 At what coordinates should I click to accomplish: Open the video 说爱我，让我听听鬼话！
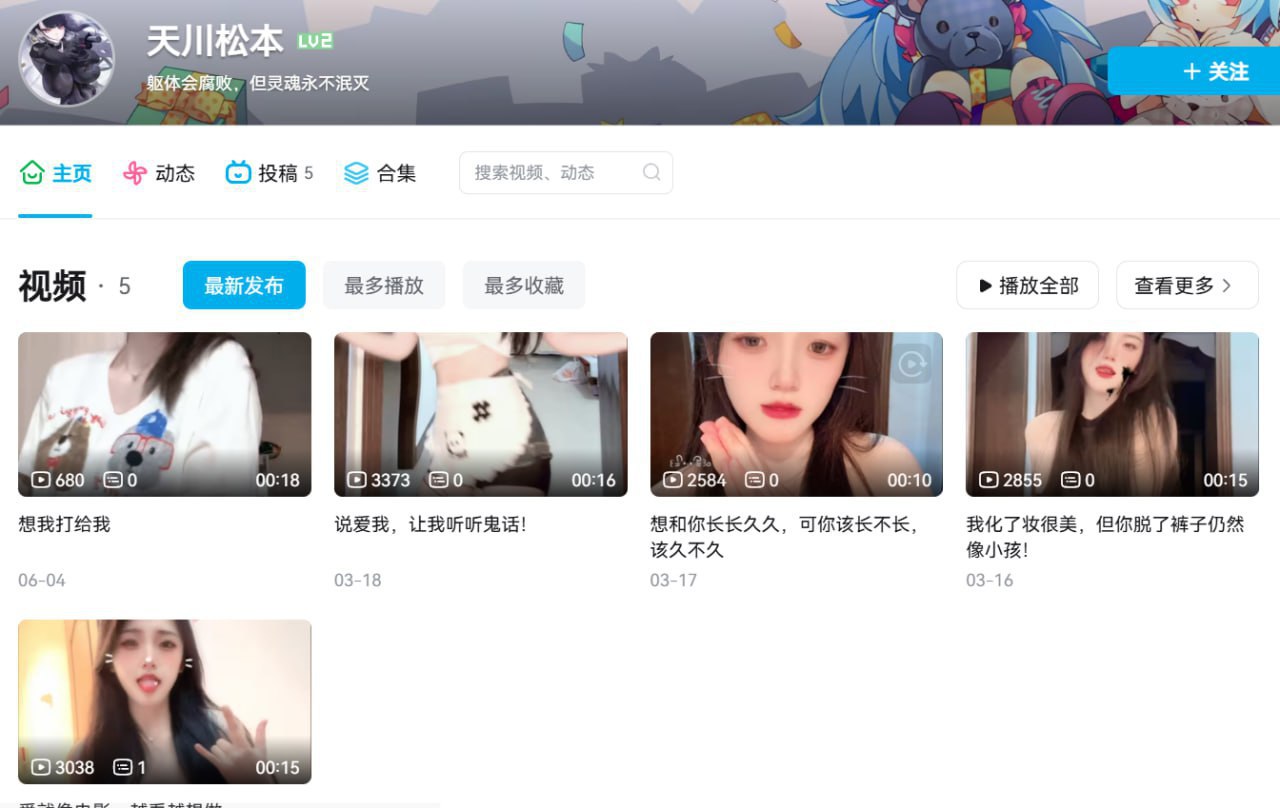481,414
